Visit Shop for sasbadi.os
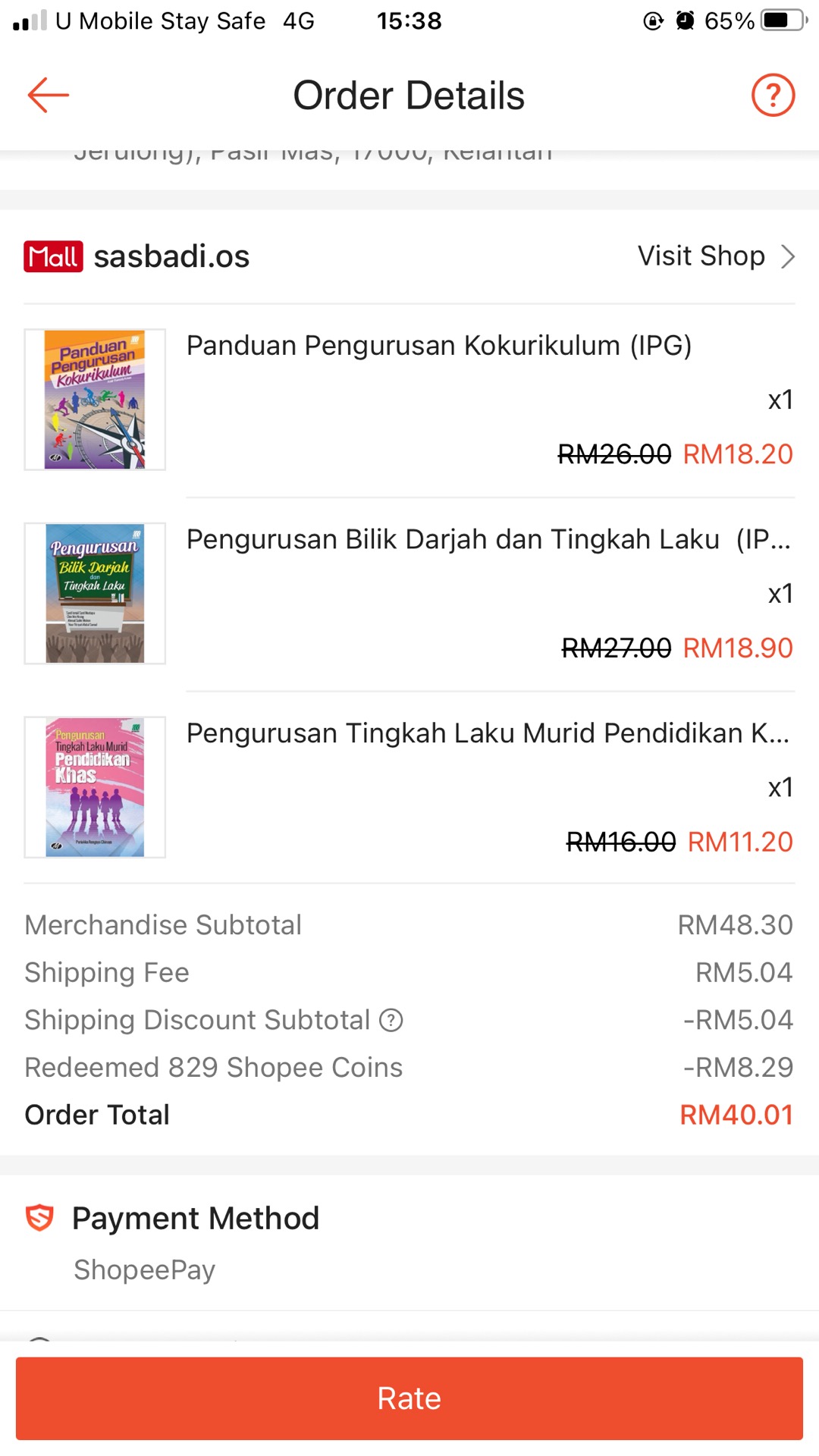Image resolution: width=819 pixels, height=1456 pixels. pos(715,256)
